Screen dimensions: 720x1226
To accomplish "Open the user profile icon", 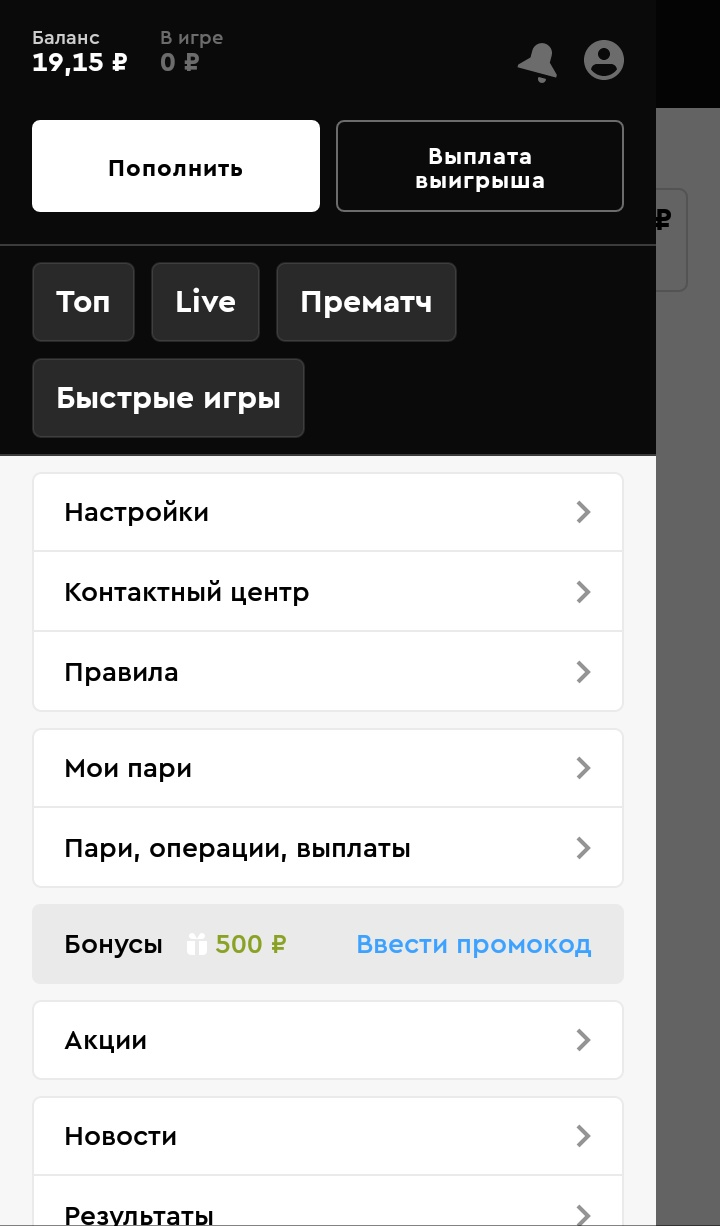I will pyautogui.click(x=604, y=60).
